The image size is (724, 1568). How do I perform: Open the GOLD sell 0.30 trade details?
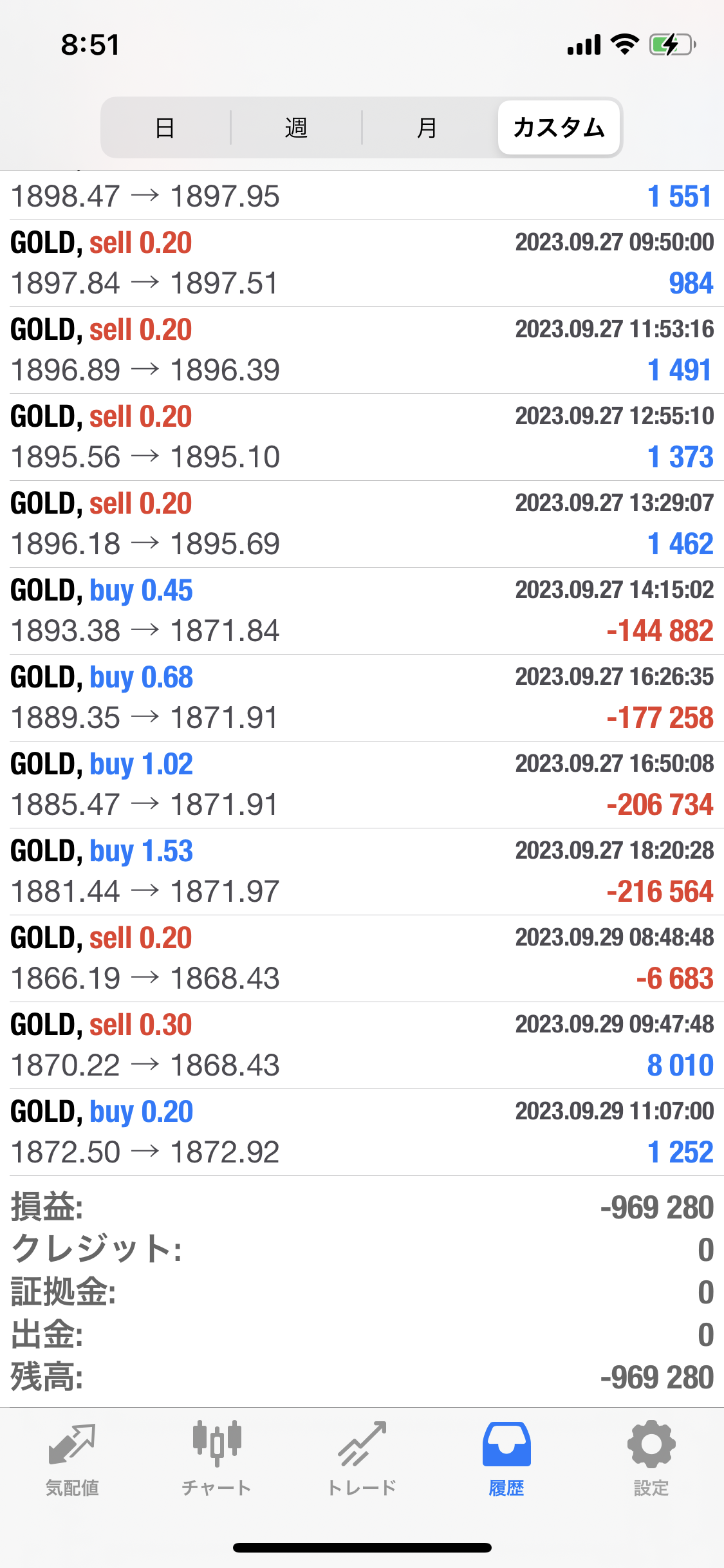(362, 1045)
